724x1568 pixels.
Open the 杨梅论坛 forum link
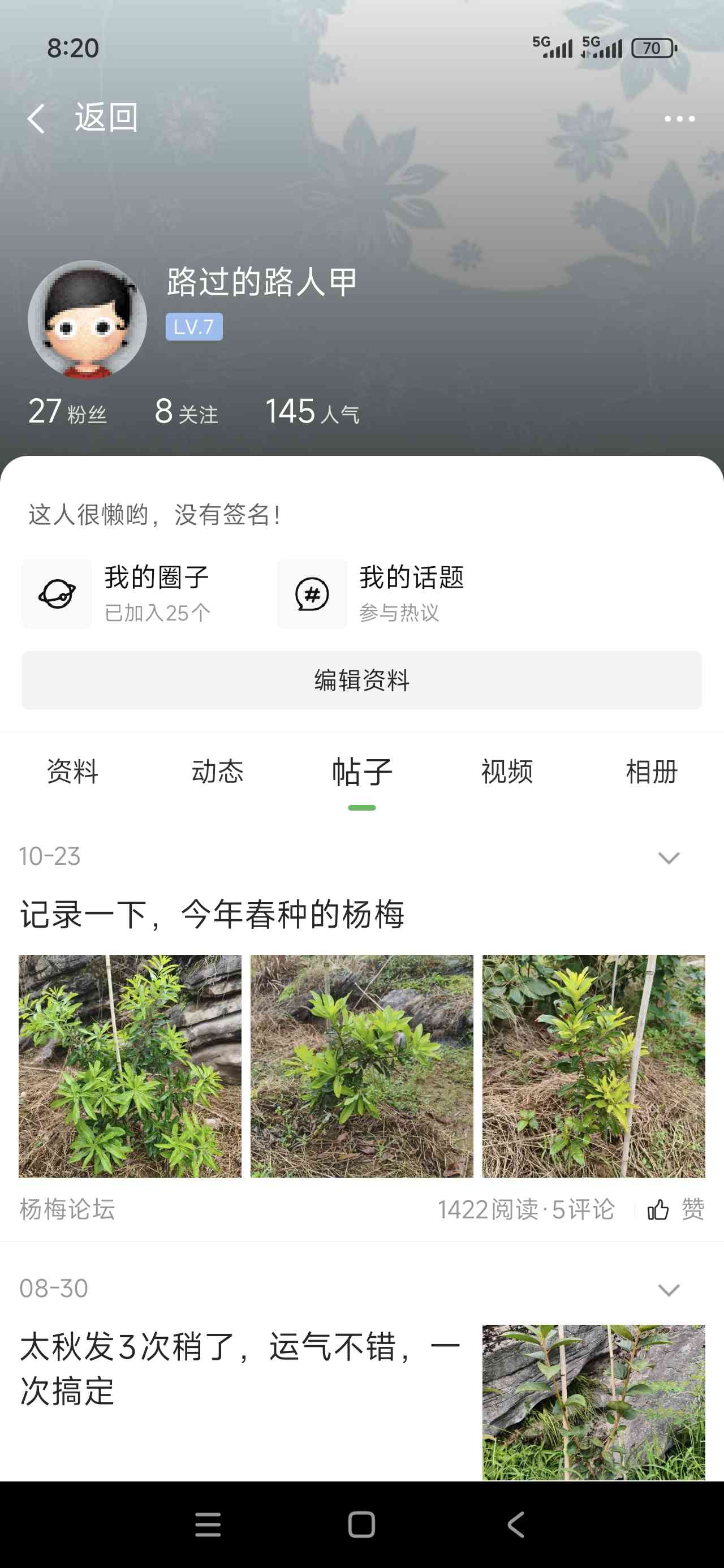click(67, 1209)
